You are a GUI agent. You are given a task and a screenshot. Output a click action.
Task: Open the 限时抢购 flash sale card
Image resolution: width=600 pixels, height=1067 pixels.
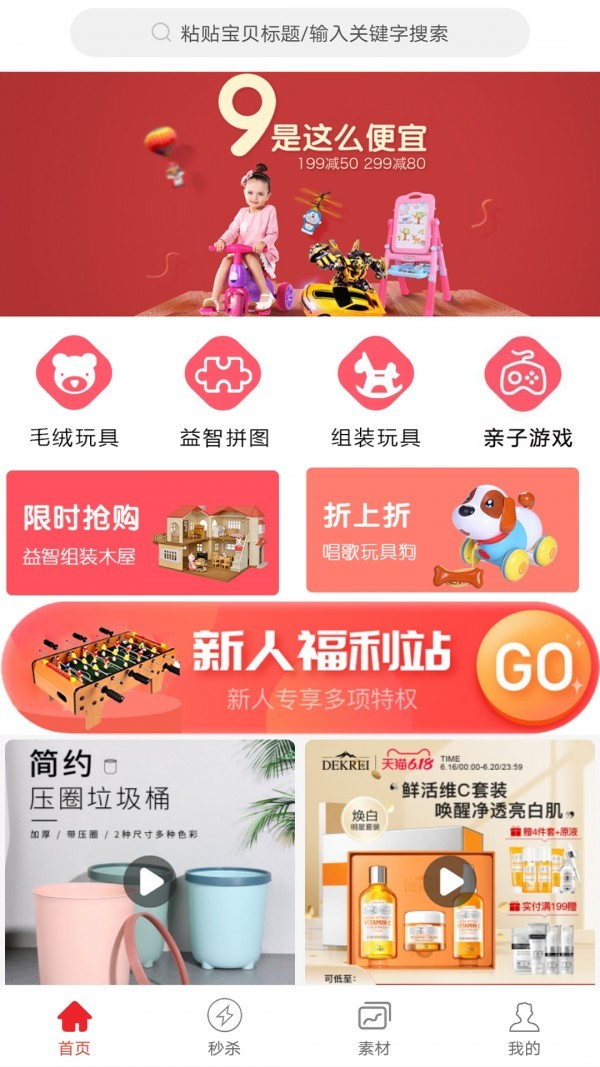(x=143, y=532)
